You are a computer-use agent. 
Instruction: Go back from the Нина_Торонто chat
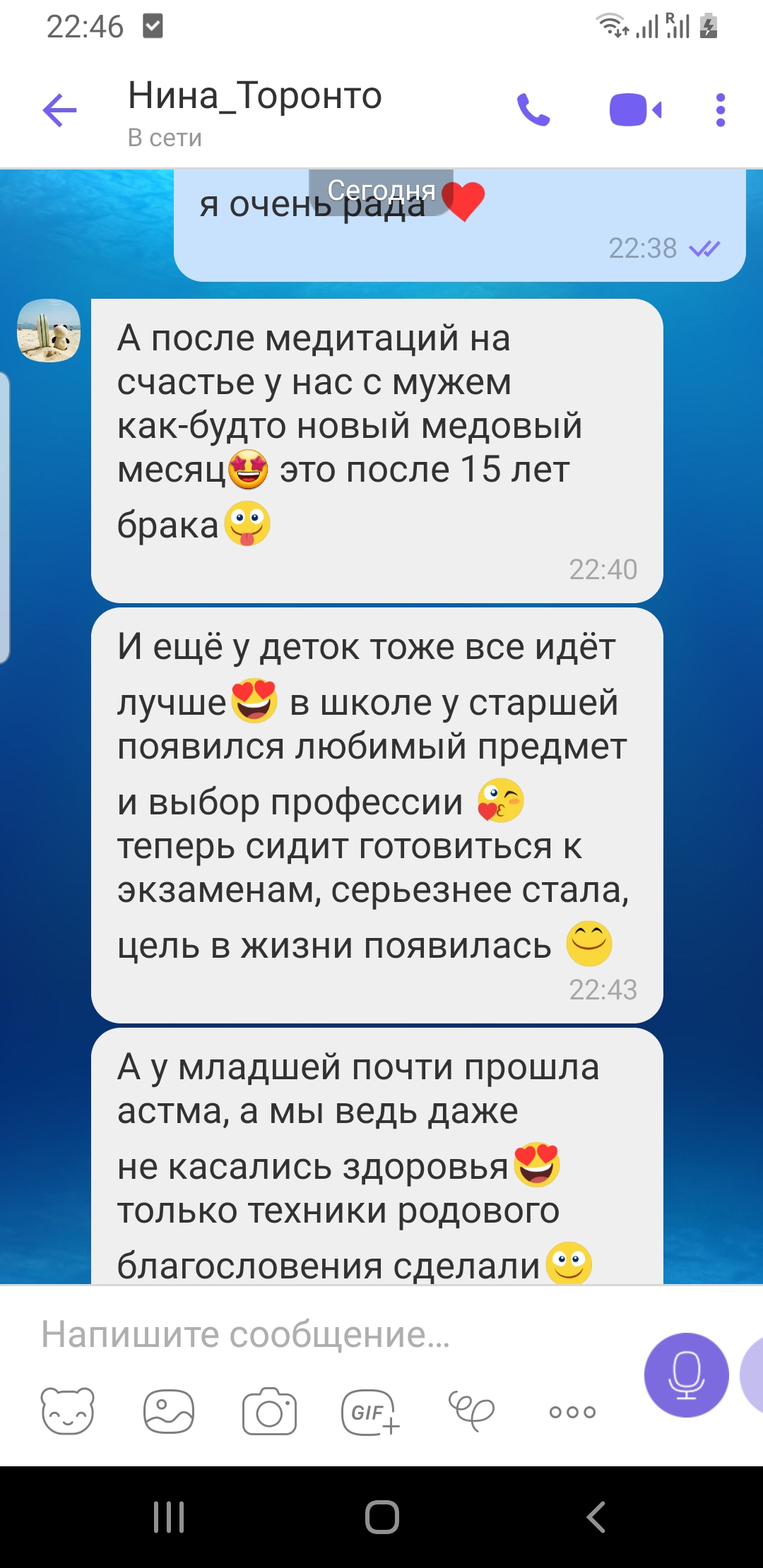[x=59, y=110]
